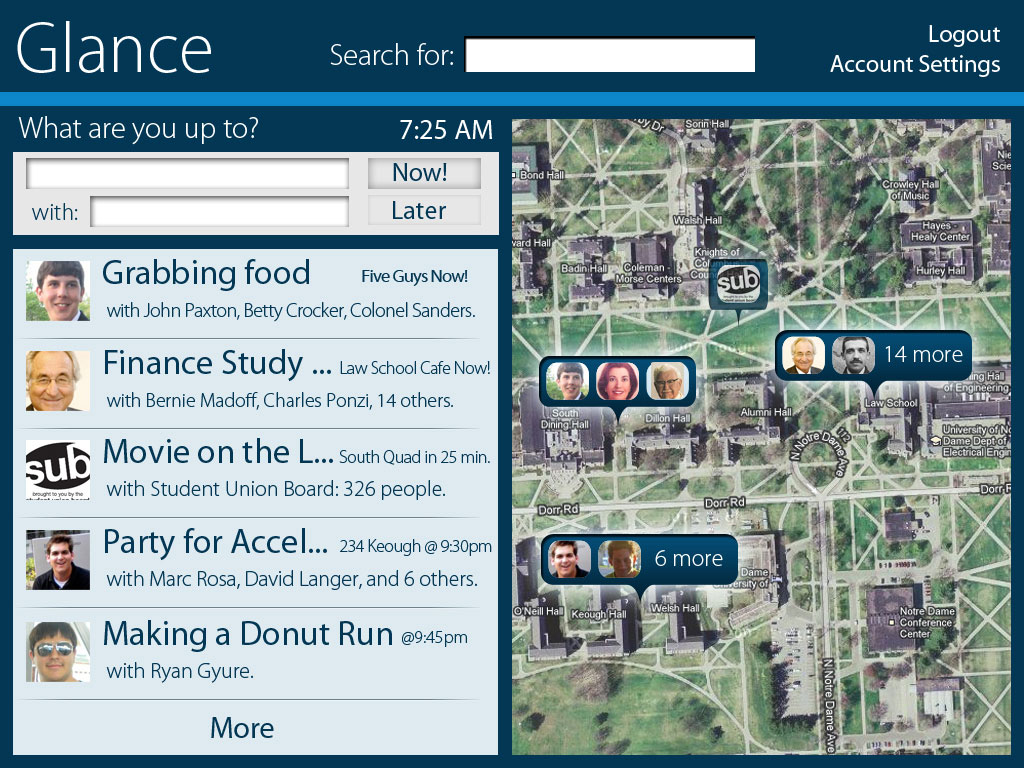Schedule activity with the Later button
Viewport: 1024px width, 768px height.
[423, 211]
